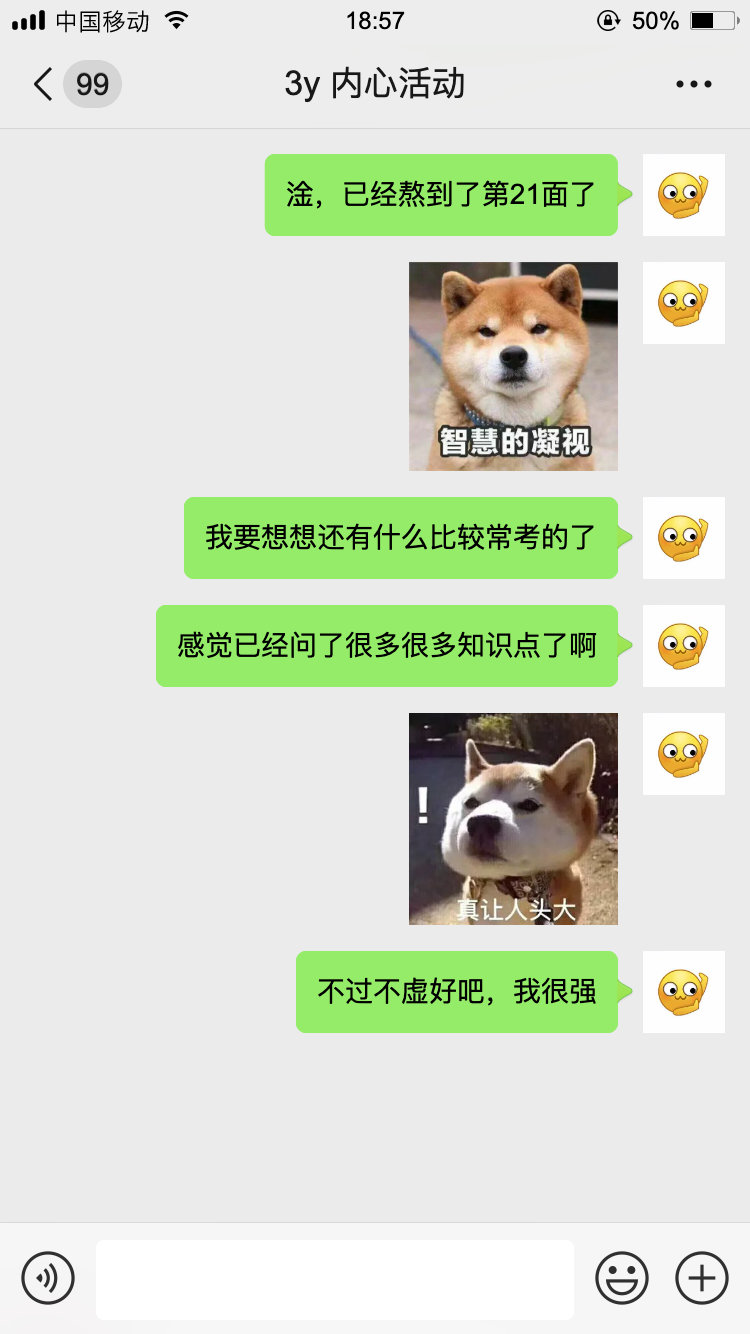Open the 智慧的凝视 dog sticker
Screen dimensions: 750x1334
coord(513,366)
